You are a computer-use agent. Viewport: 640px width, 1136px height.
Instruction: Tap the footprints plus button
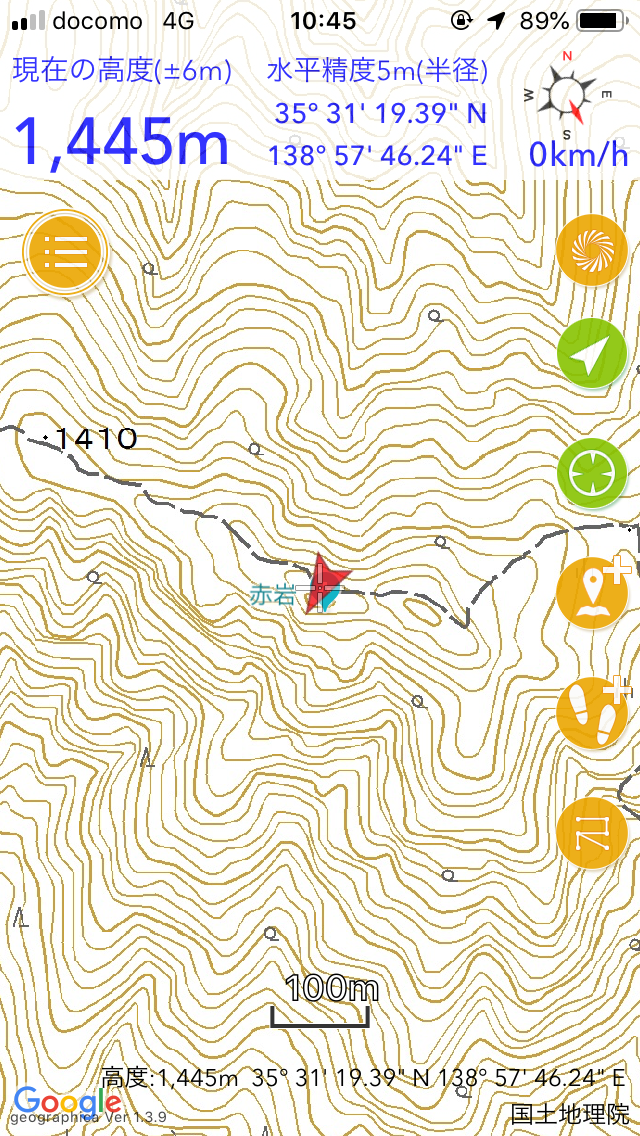click(x=594, y=712)
